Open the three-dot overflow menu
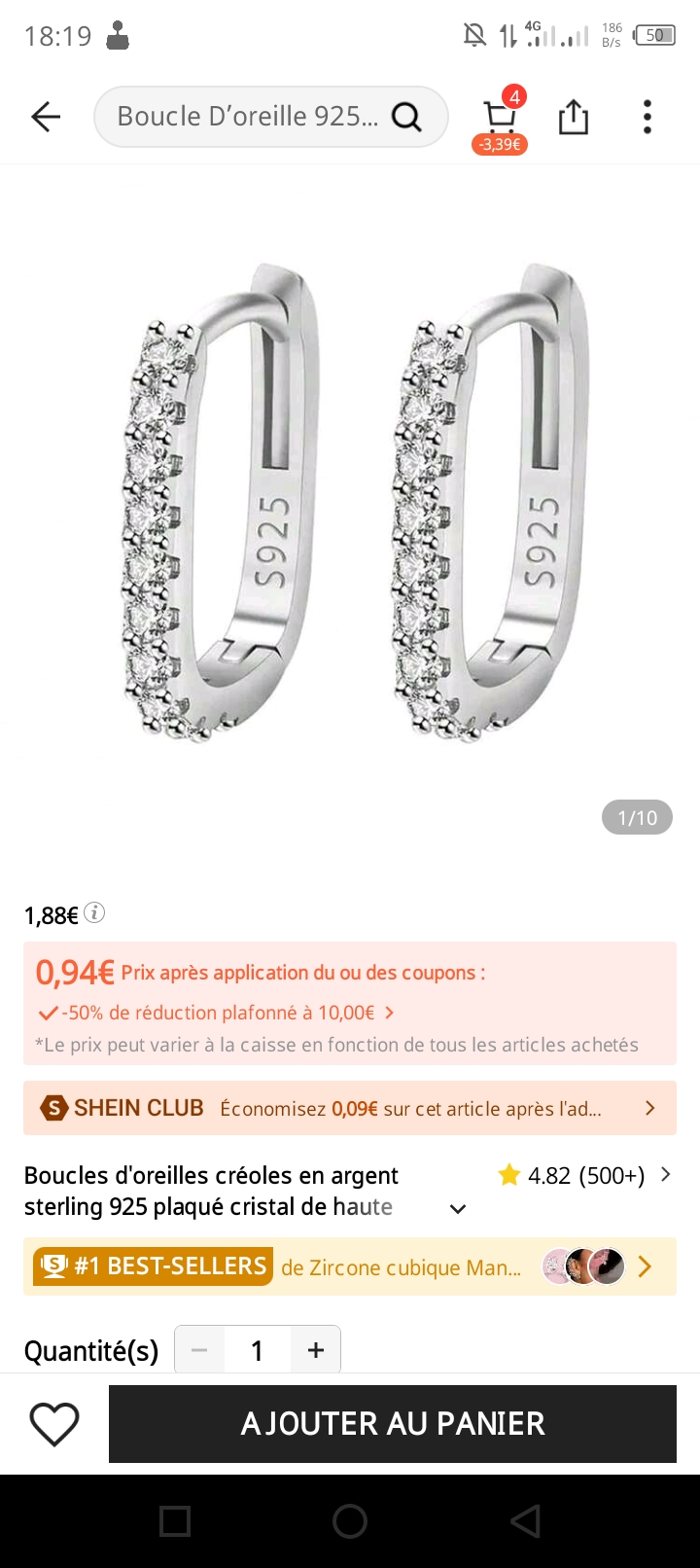Screen dimensions: 700x1568 [x=647, y=118]
